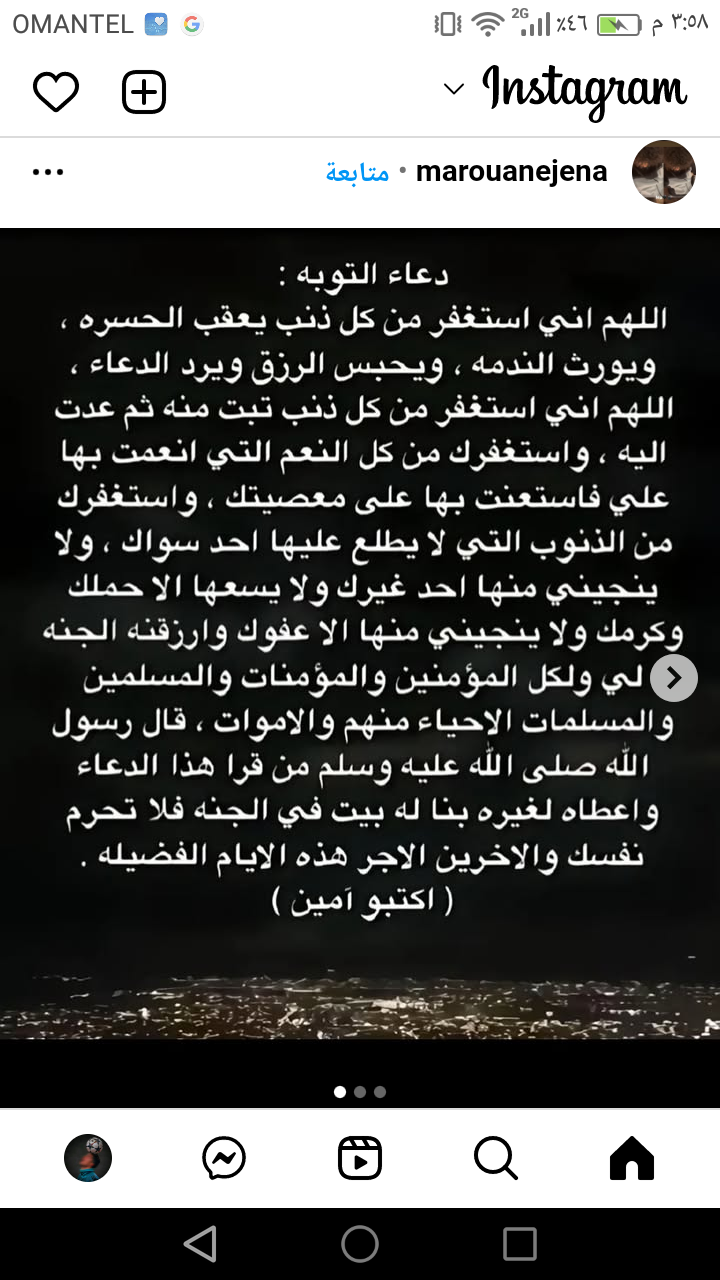Expand the Instagram feed dropdown
Screen dimensions: 720x1280
pyautogui.click(x=454, y=90)
